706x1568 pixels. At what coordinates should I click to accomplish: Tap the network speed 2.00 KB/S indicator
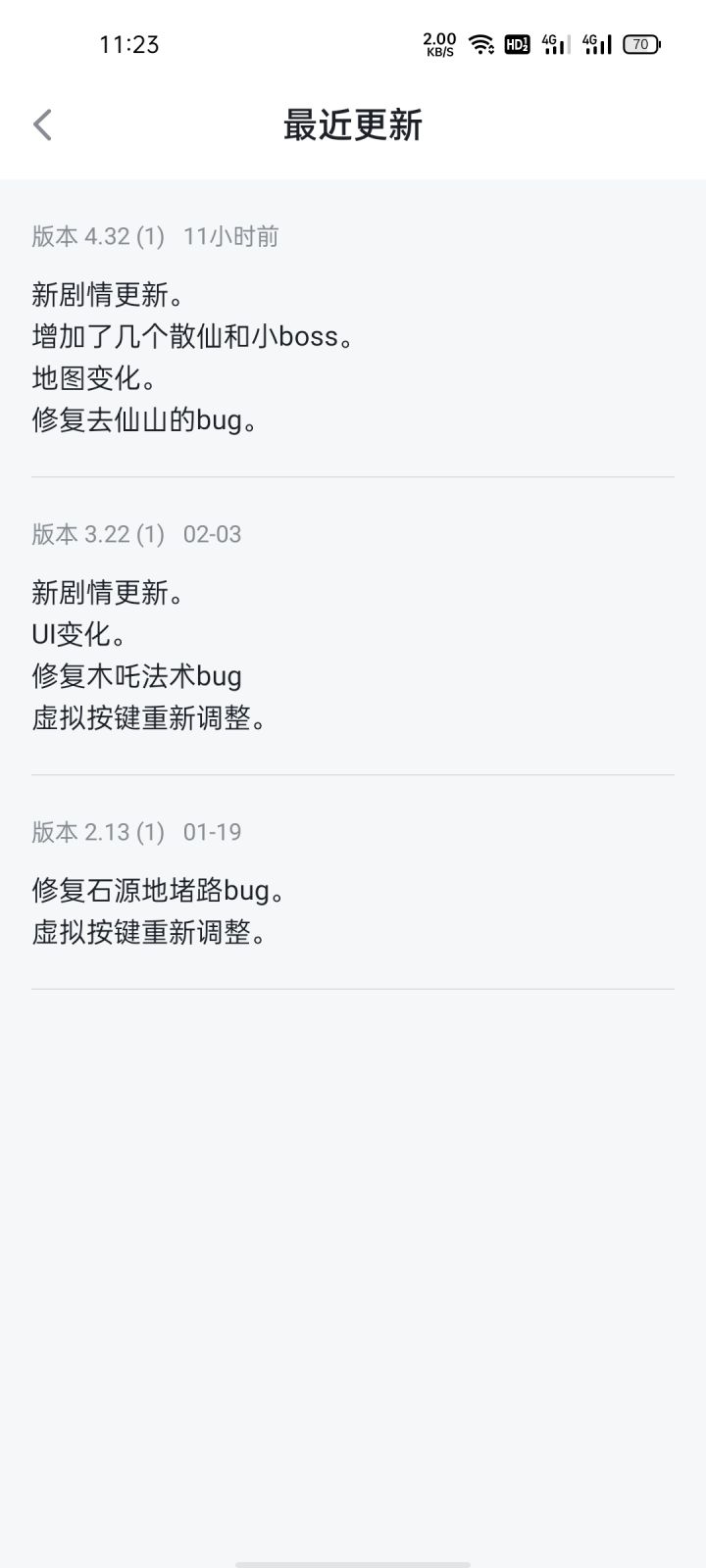pyautogui.click(x=438, y=43)
